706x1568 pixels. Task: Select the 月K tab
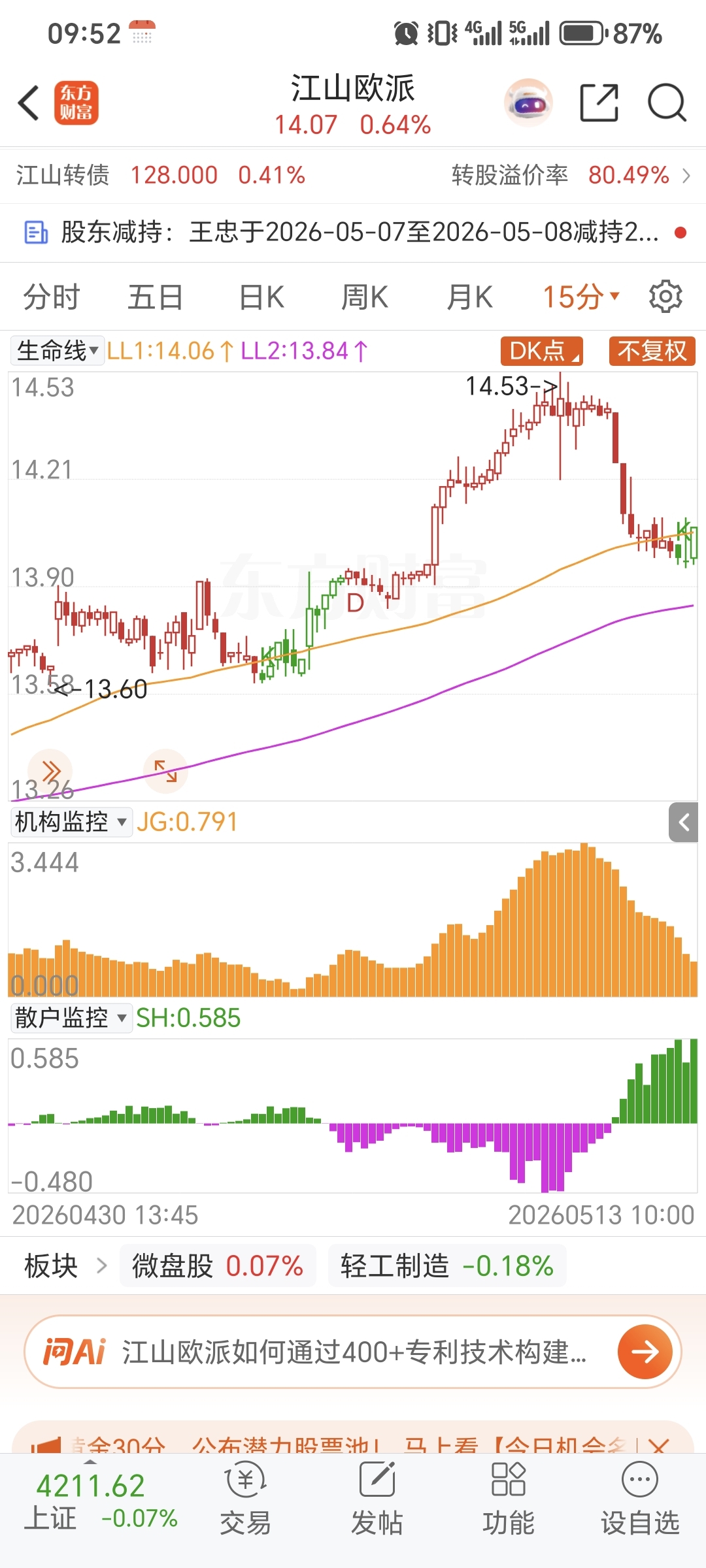469,297
